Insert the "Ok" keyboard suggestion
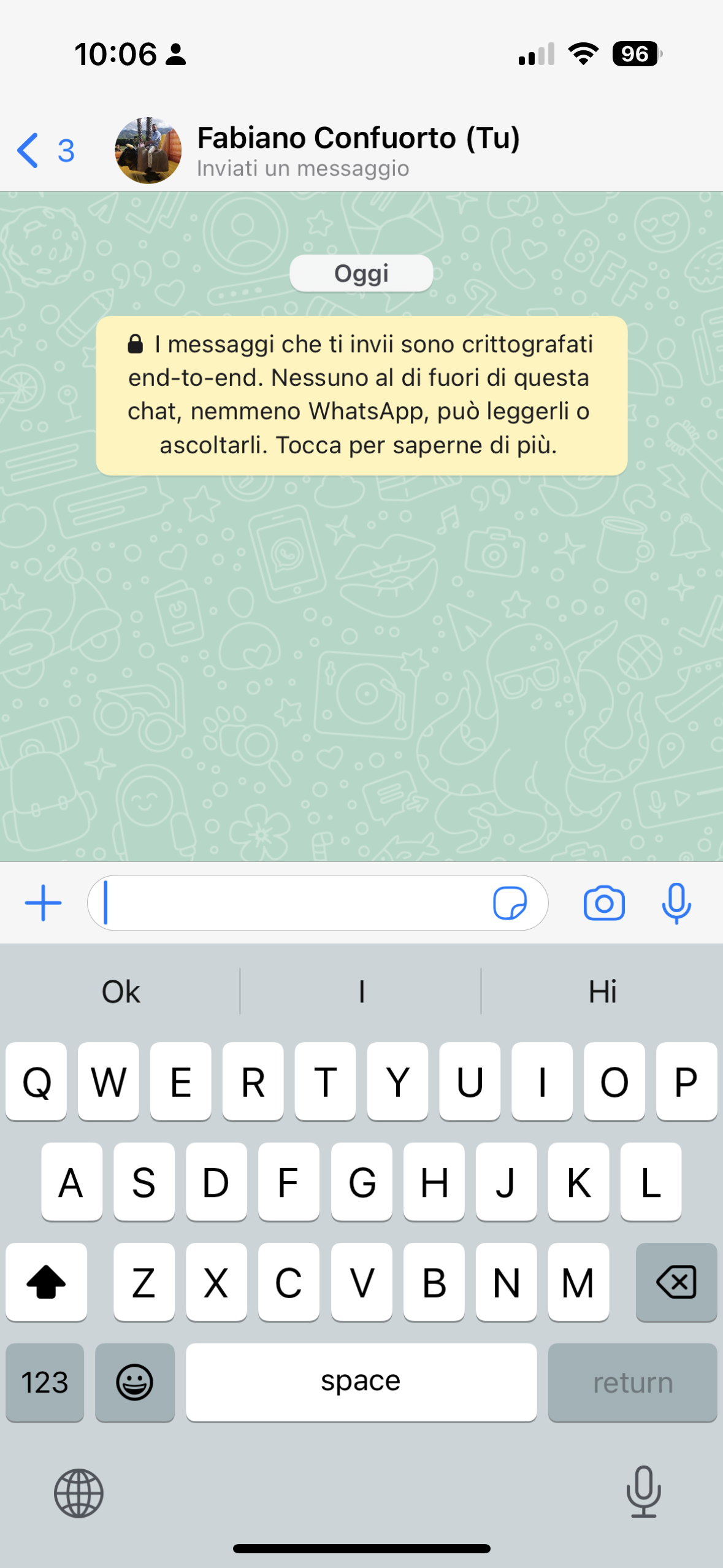 (121, 992)
